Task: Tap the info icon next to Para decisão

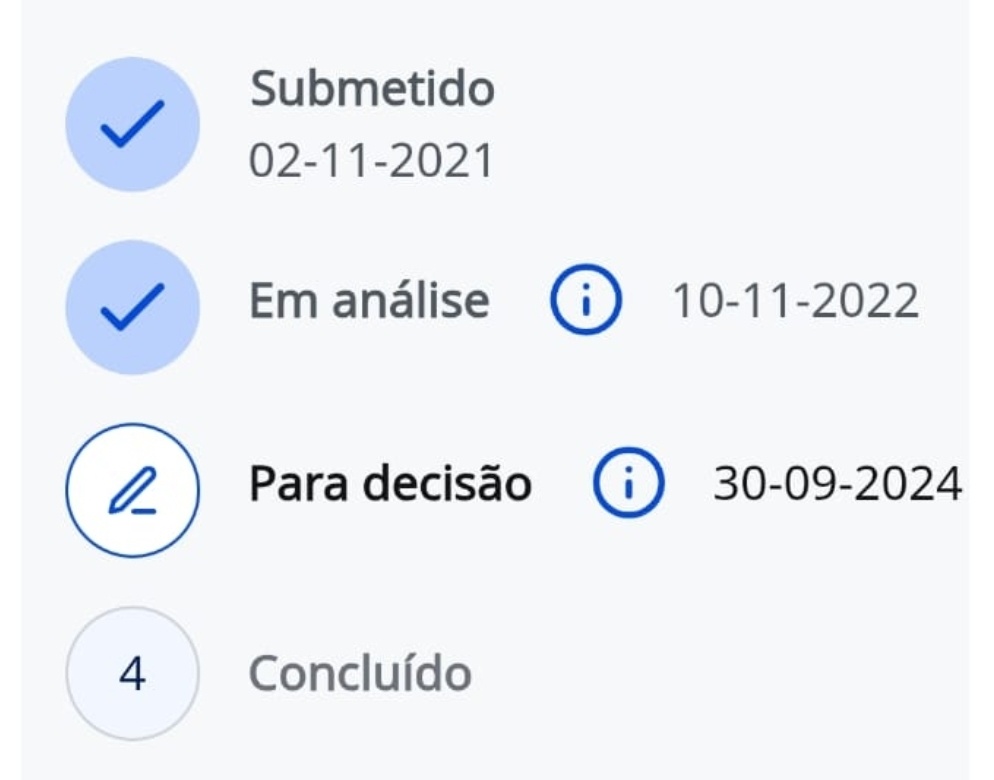Action: point(629,485)
